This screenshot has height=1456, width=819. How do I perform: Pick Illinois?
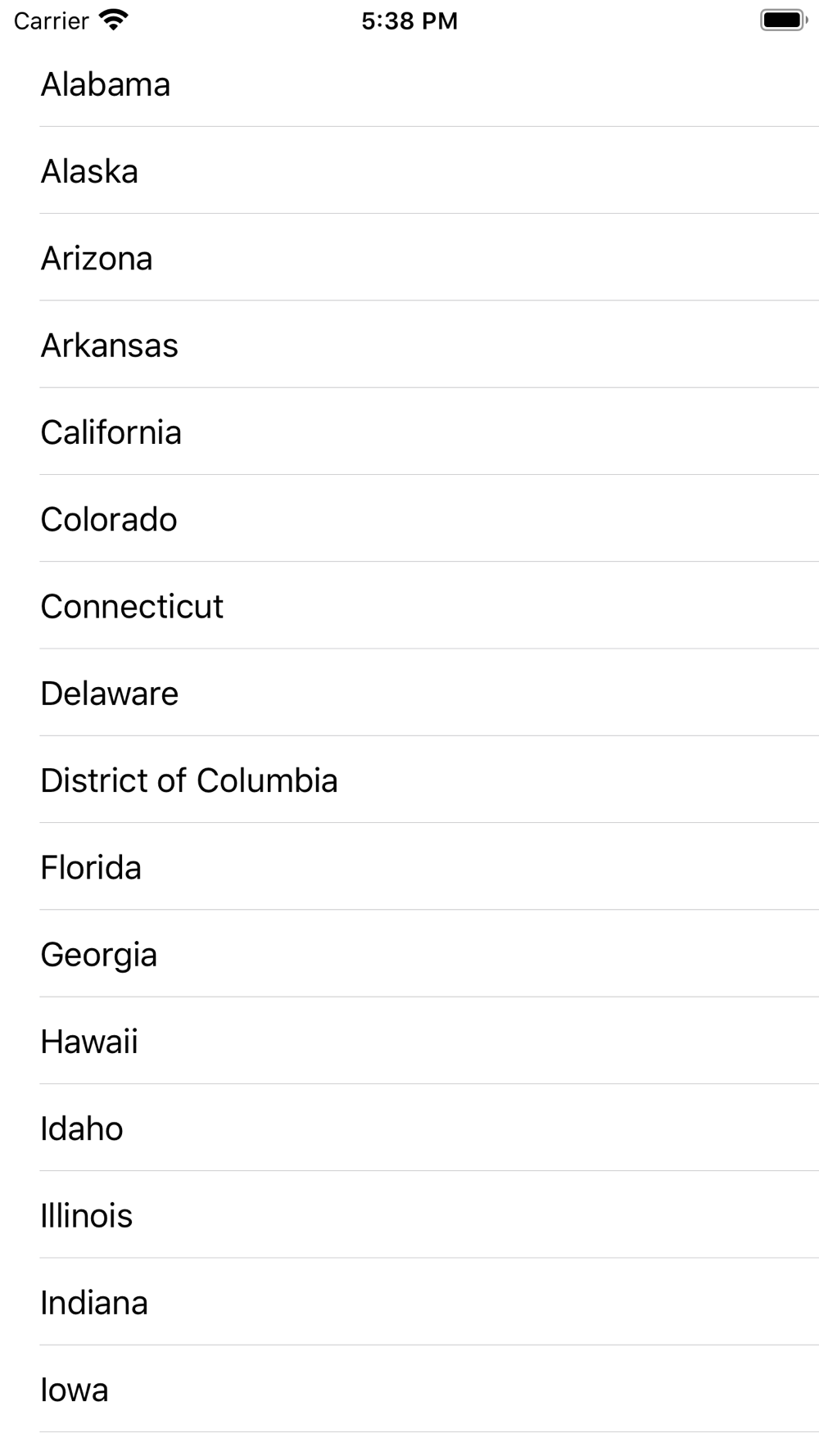(409, 1214)
